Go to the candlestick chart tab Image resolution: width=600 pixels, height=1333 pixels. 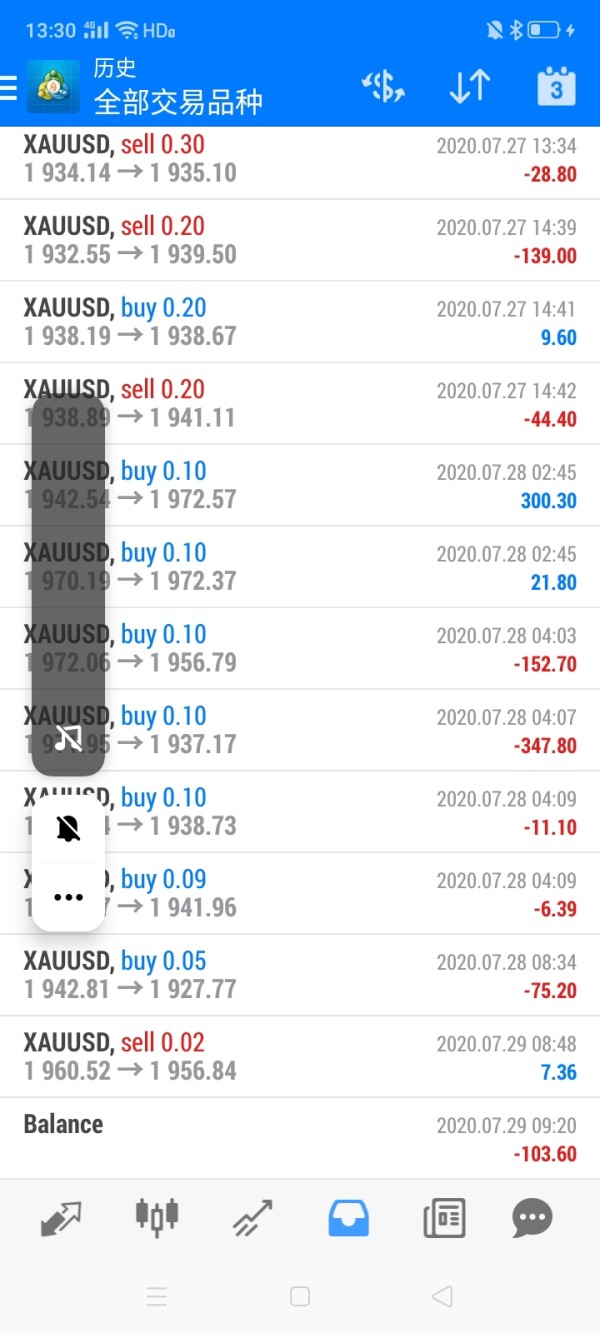(156, 1218)
